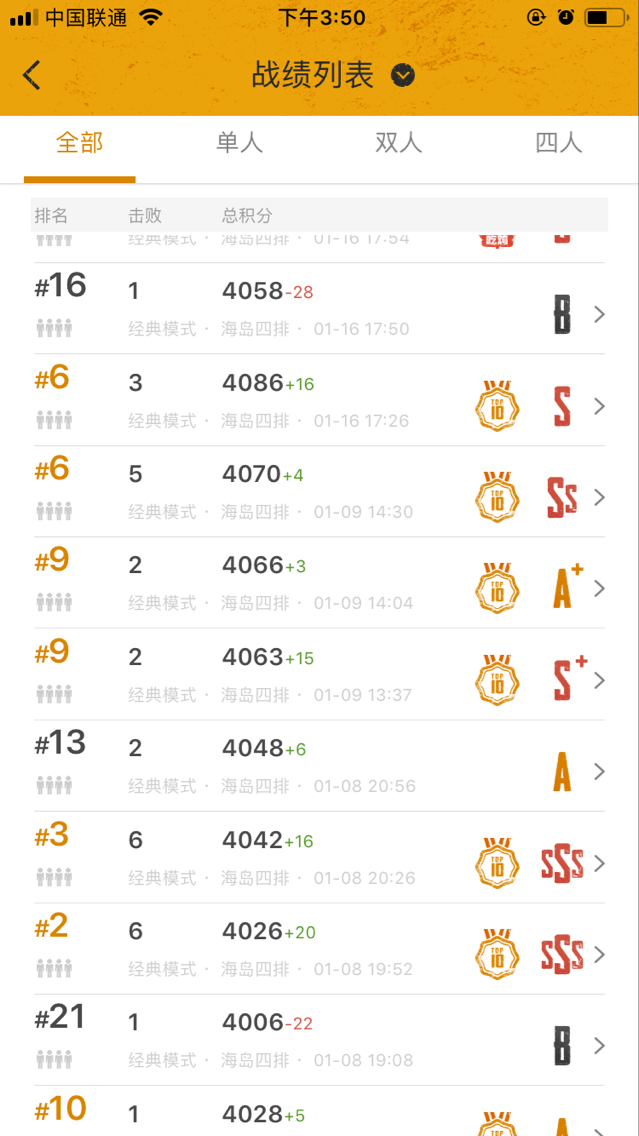View the #13 match from 01-08 20:56
This screenshot has width=639, height=1136.
click(320, 765)
